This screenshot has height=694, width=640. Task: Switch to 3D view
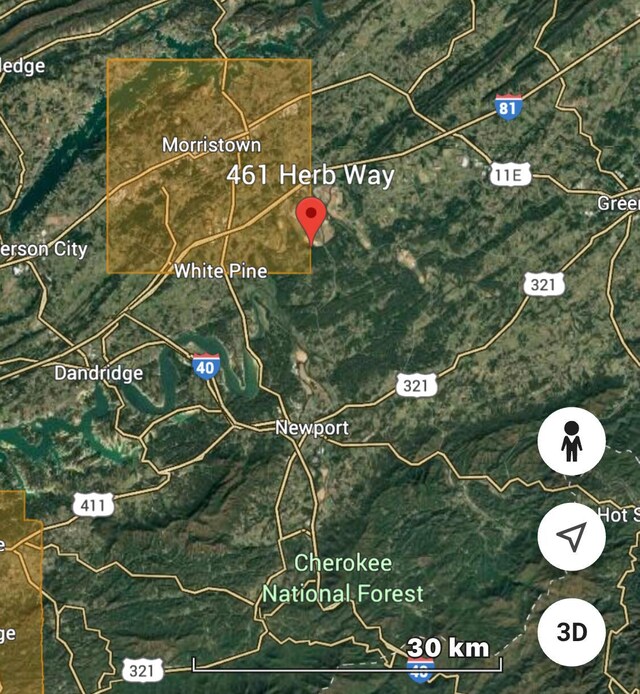pyautogui.click(x=571, y=633)
